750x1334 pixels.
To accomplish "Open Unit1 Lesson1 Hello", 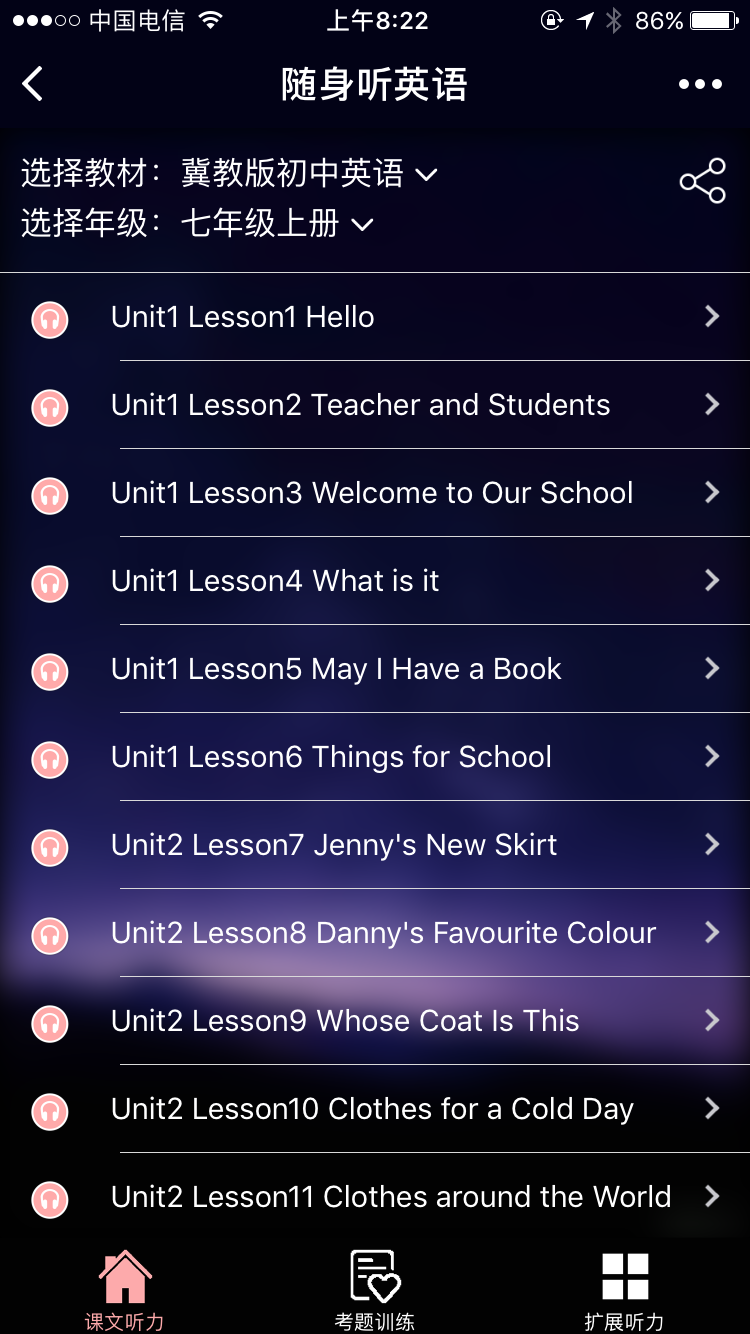I will [x=375, y=317].
